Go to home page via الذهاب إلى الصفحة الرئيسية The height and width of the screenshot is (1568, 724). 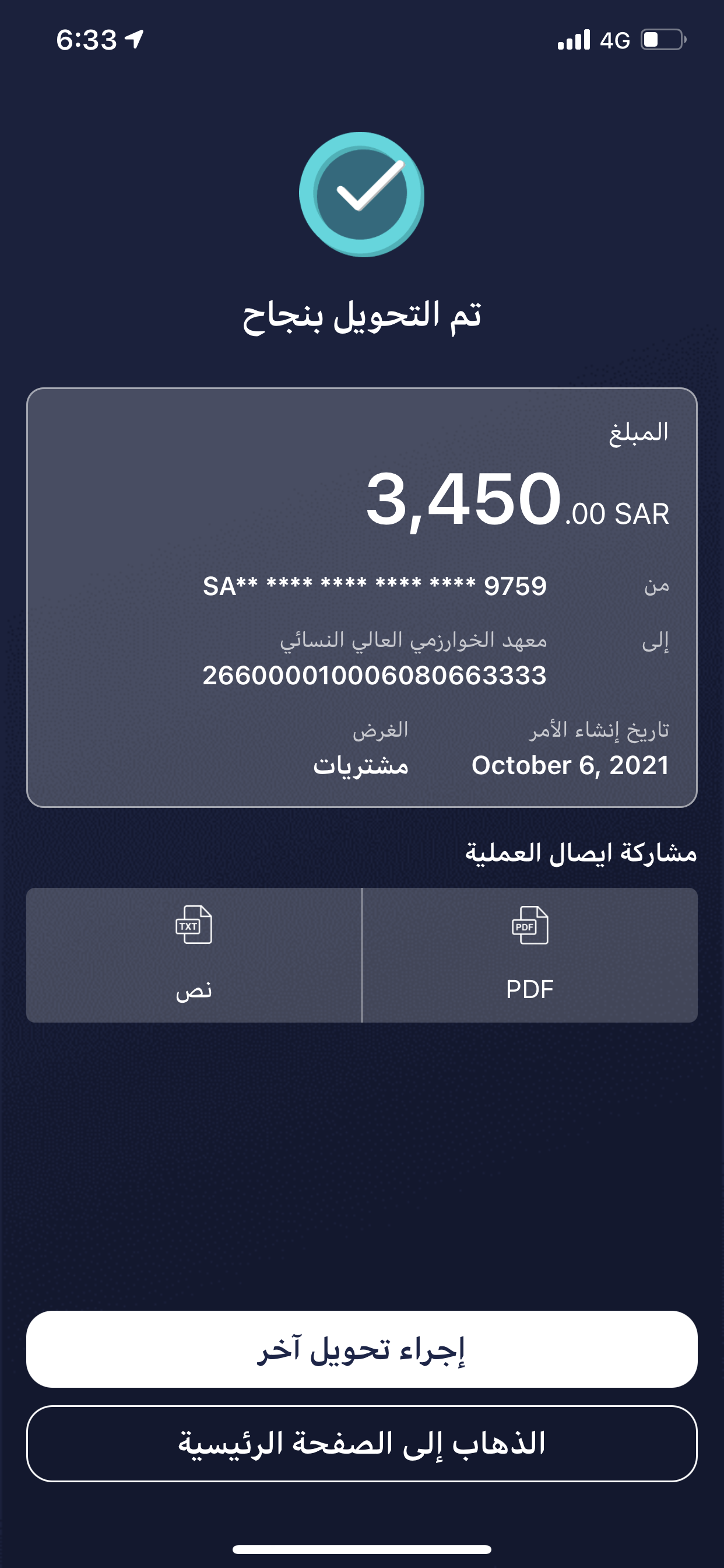[361, 1443]
